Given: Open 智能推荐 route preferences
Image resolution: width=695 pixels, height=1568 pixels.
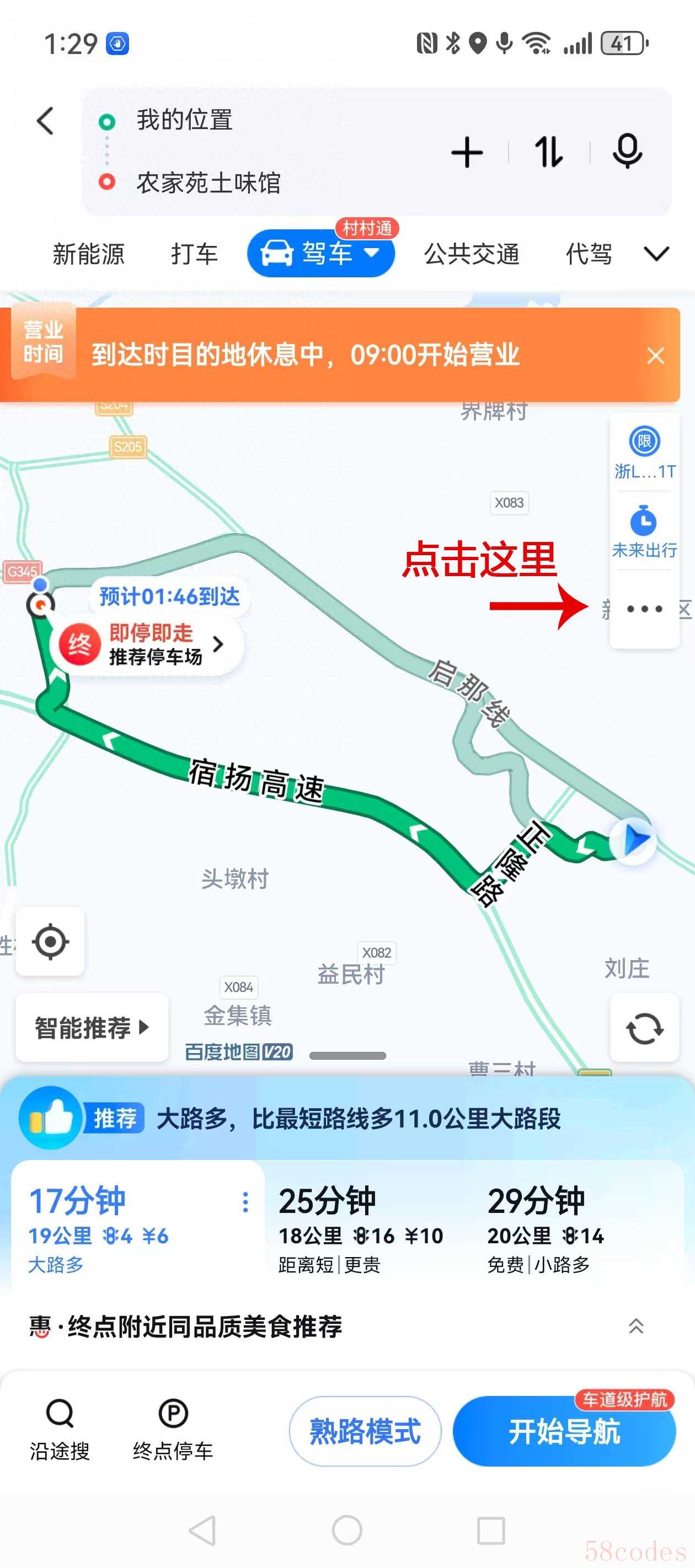Looking at the screenshot, I should 92,1028.
